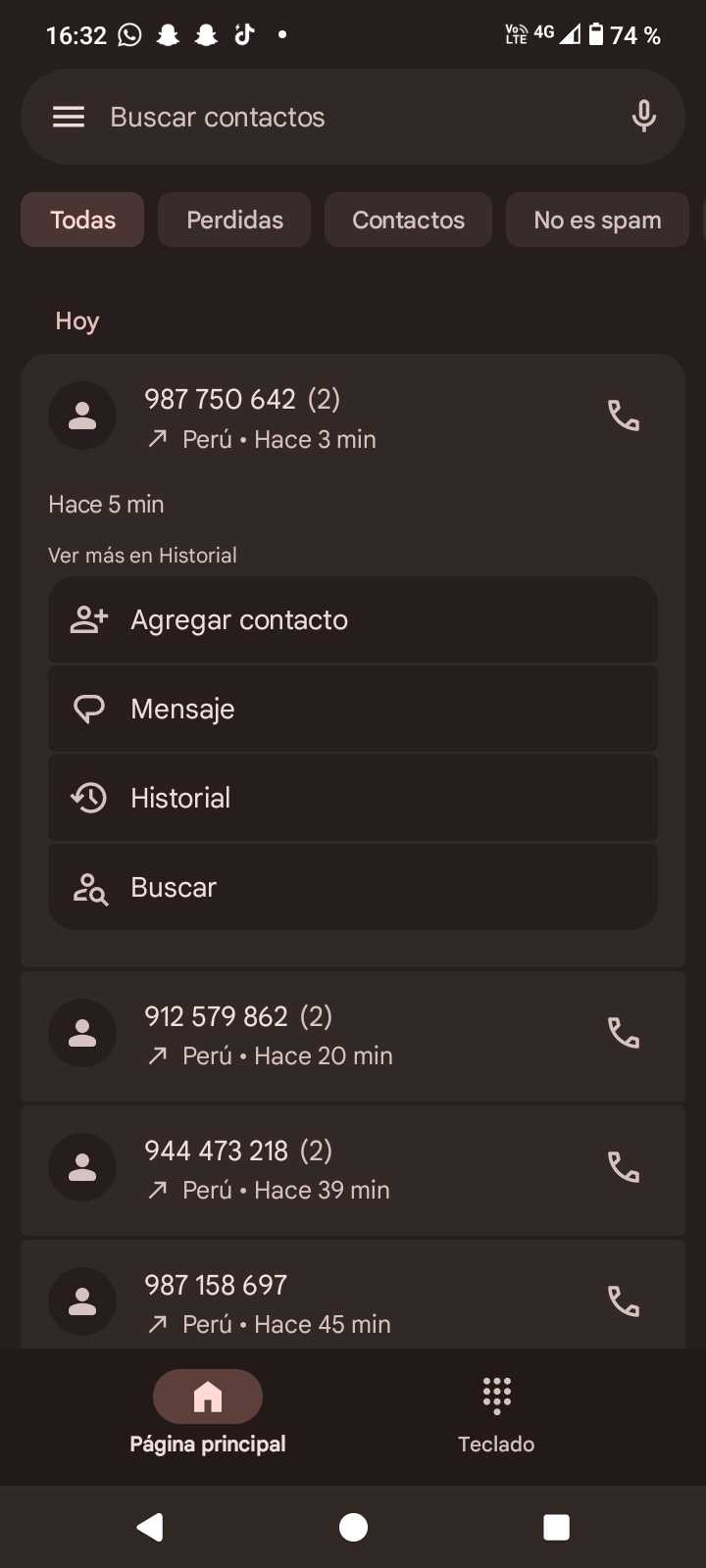Ring 987 158 697 using its phone icon
The height and width of the screenshot is (1568, 706).
pyautogui.click(x=624, y=1301)
